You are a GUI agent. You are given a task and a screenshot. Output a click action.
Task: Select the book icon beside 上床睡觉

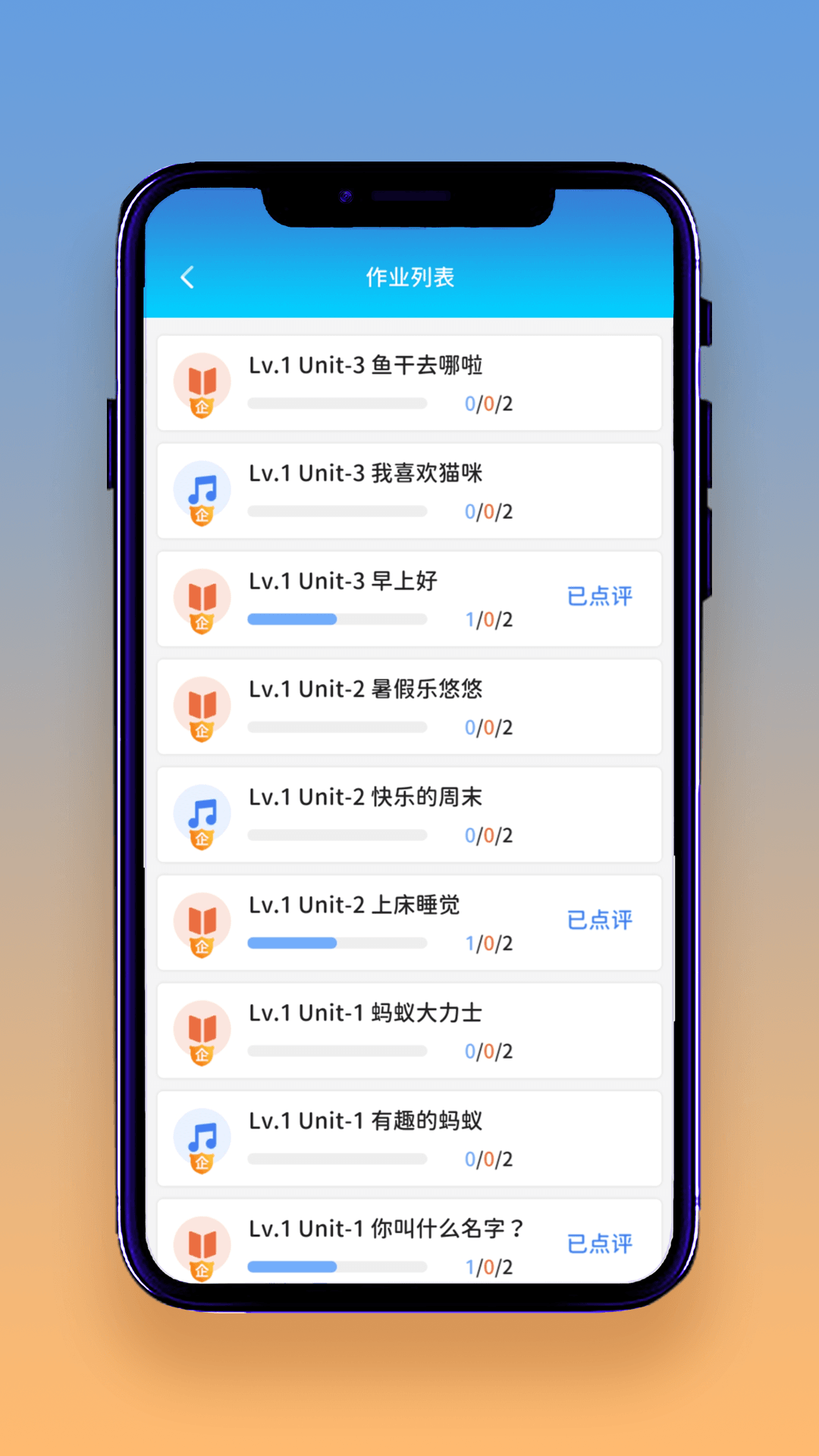[202, 923]
